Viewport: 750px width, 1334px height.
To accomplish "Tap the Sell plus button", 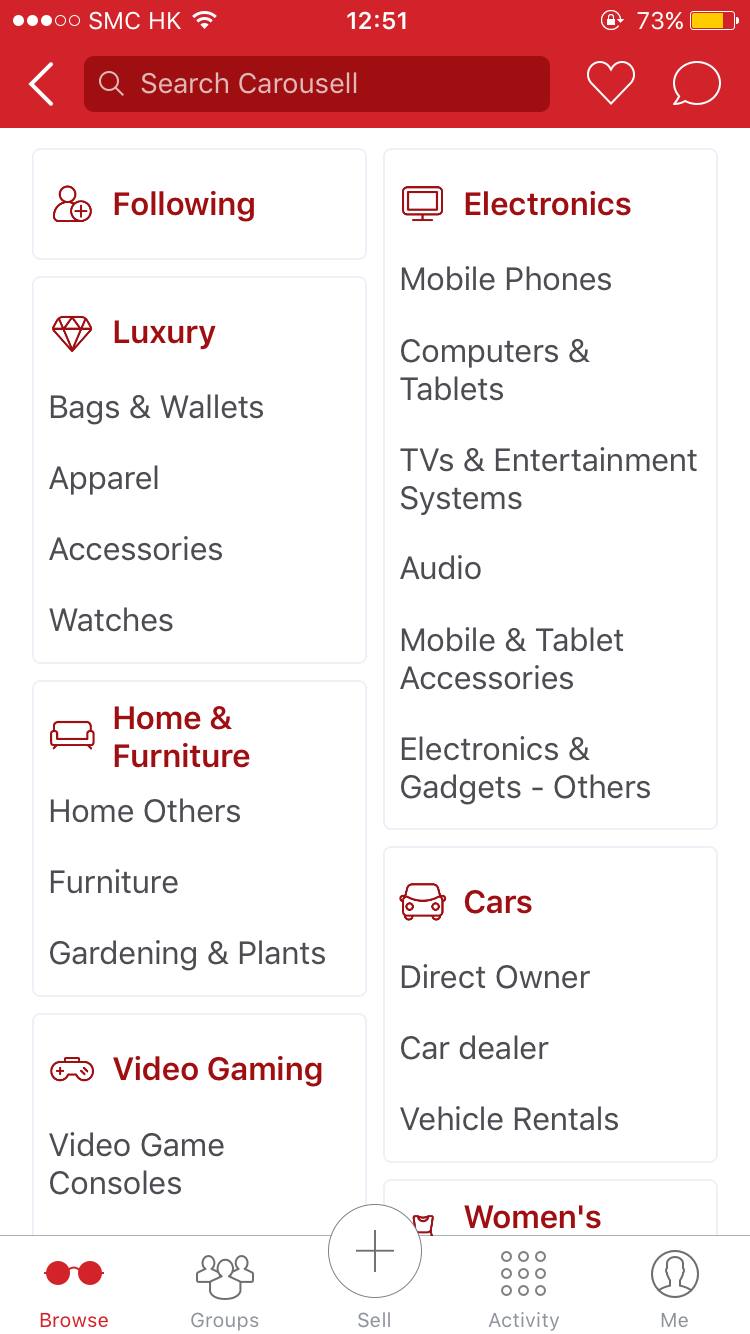I will pyautogui.click(x=375, y=1253).
